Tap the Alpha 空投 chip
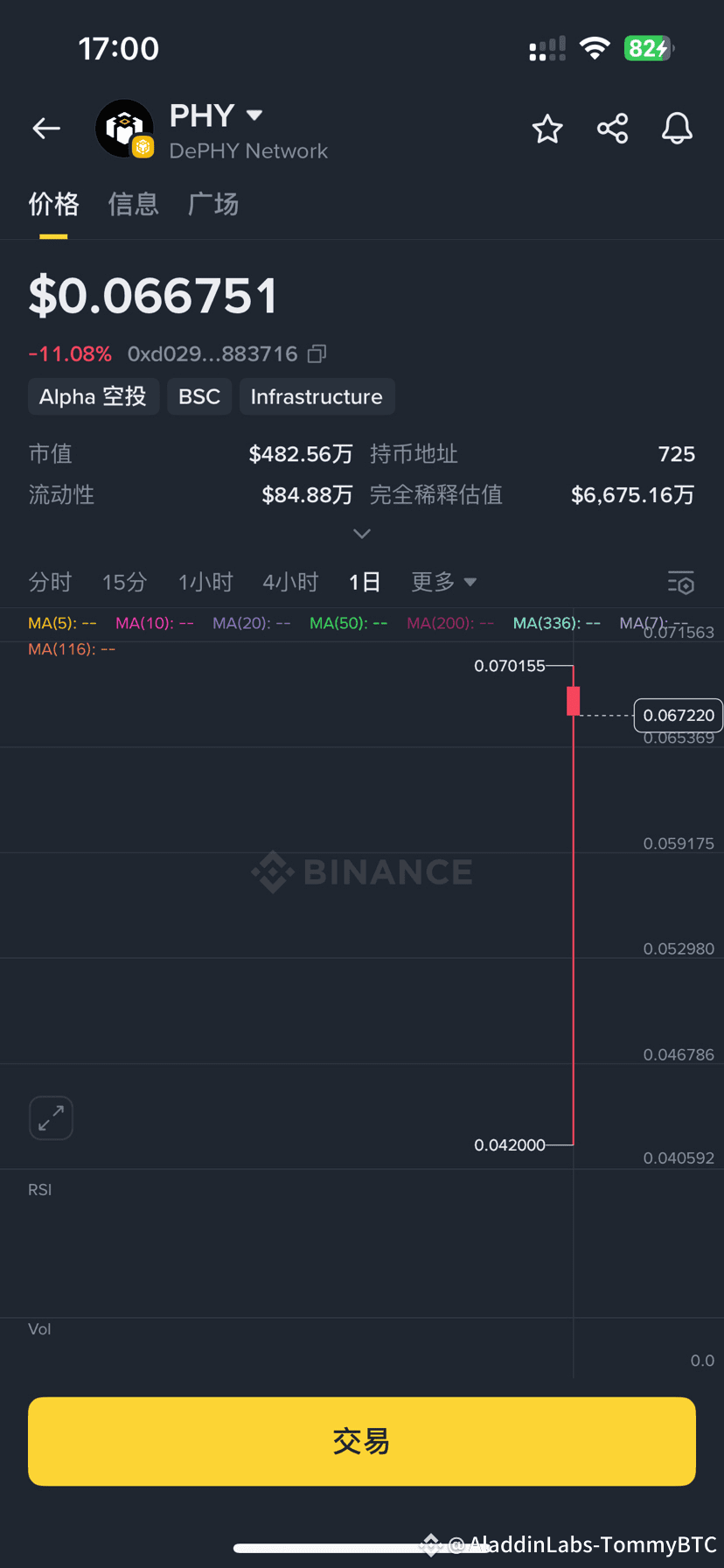This screenshot has width=724, height=1568. point(93,396)
